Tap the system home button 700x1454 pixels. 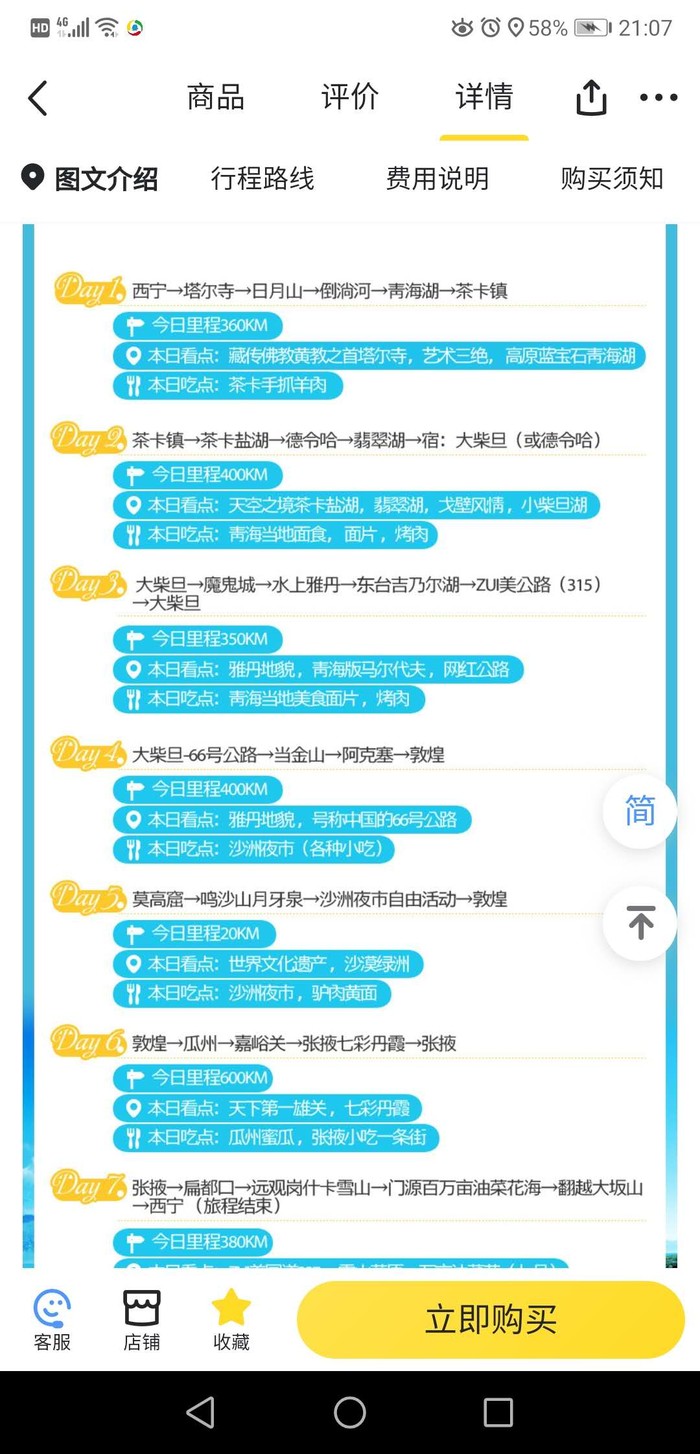350,1412
